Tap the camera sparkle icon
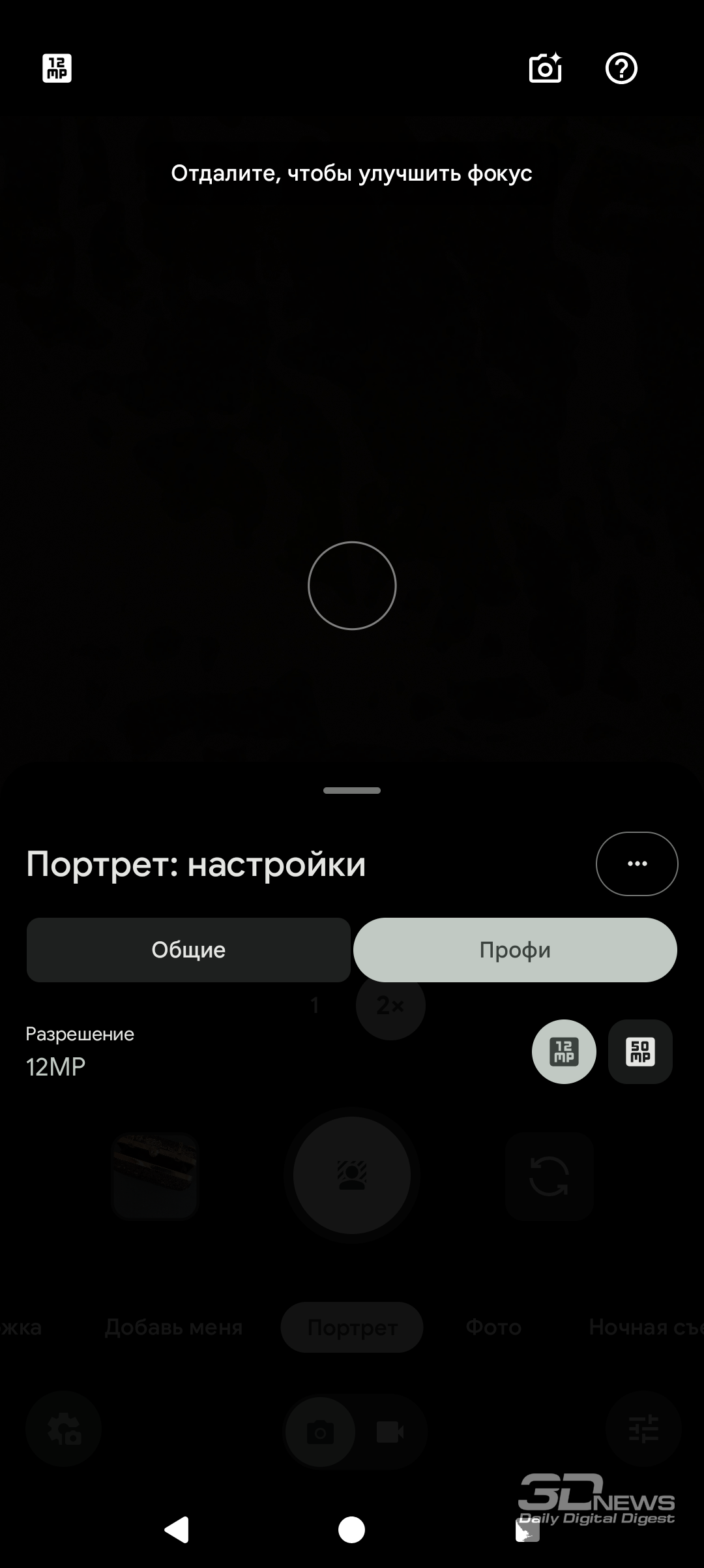This screenshot has width=704, height=1568. (545, 68)
